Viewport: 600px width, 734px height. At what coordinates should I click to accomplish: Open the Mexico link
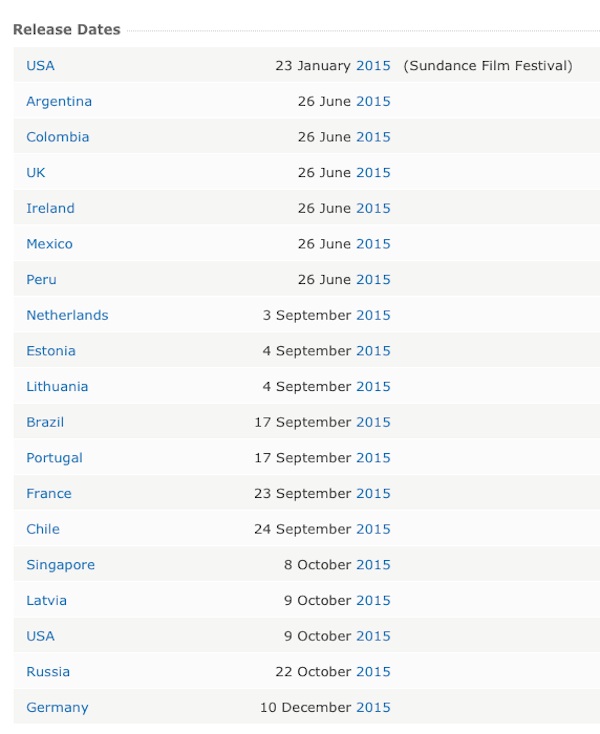click(50, 244)
